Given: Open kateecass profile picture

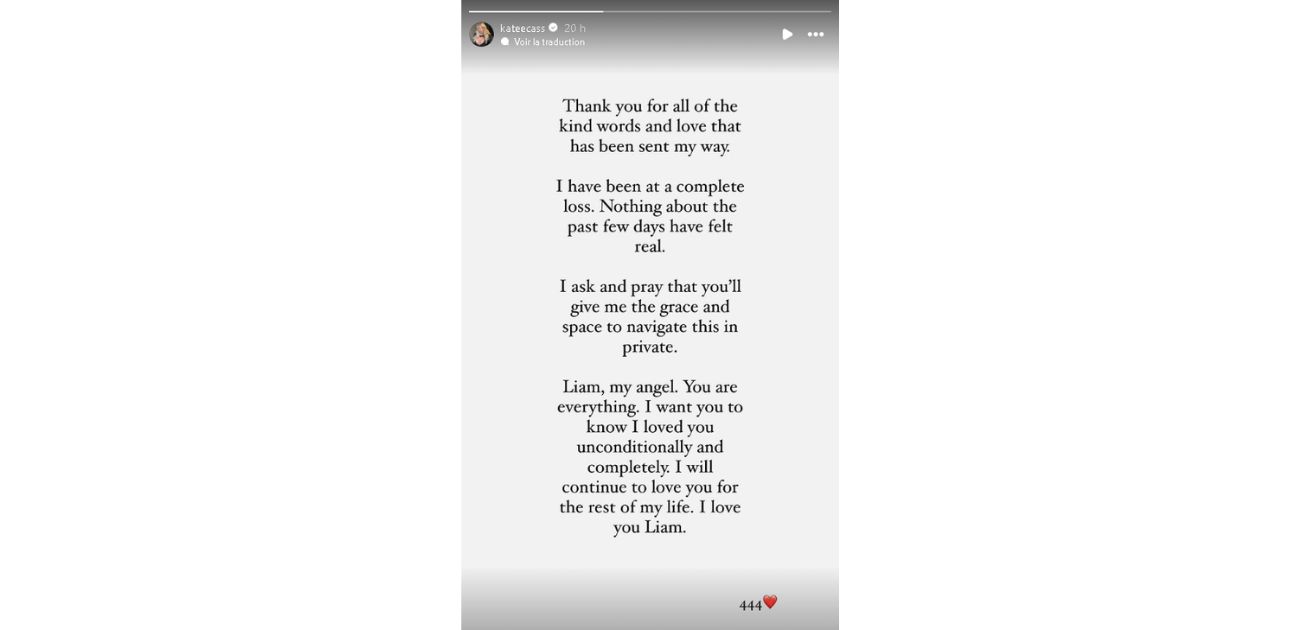Looking at the screenshot, I should point(481,34).
